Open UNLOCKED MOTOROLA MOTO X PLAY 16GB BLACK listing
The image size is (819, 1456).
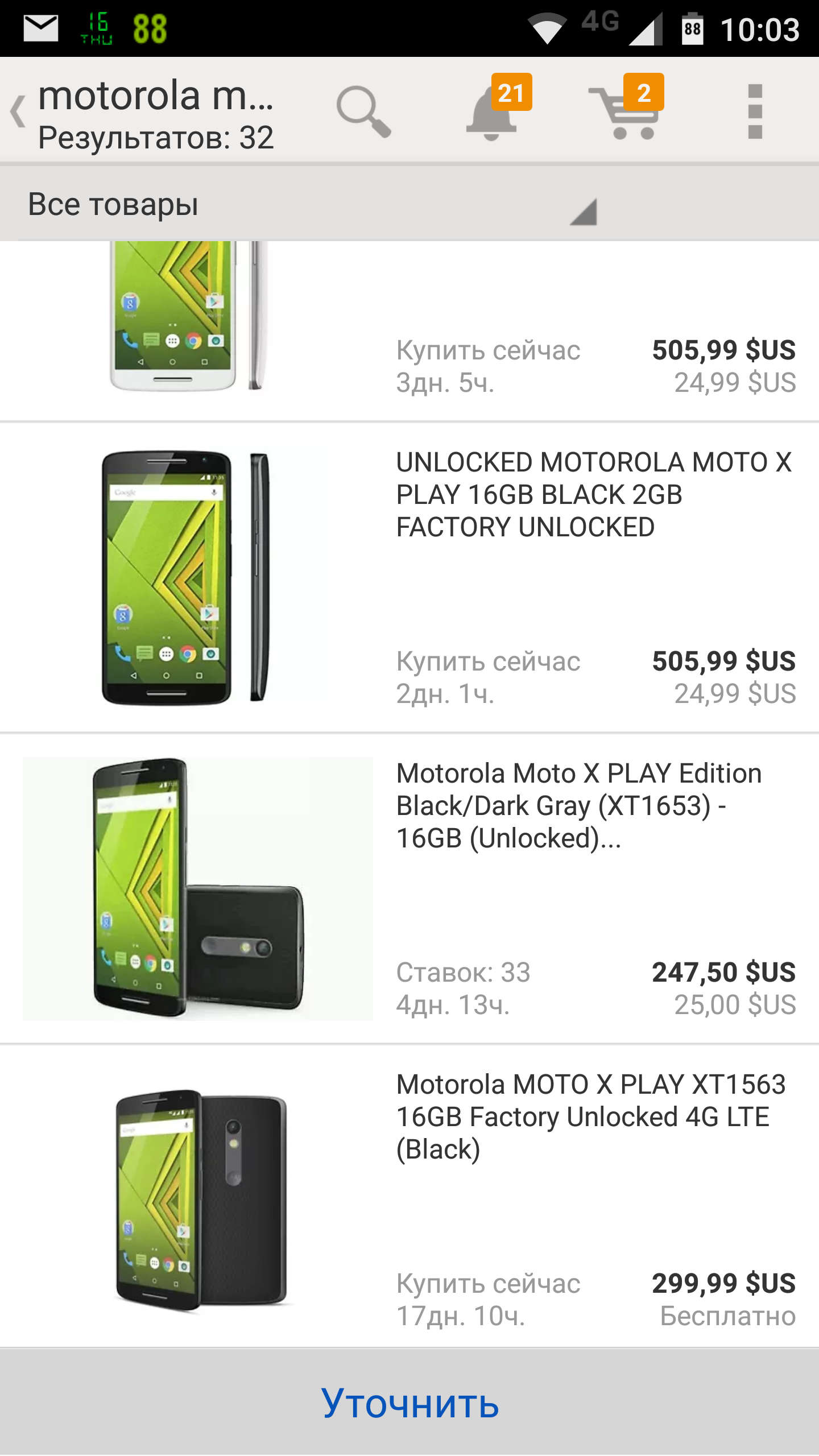click(409, 577)
